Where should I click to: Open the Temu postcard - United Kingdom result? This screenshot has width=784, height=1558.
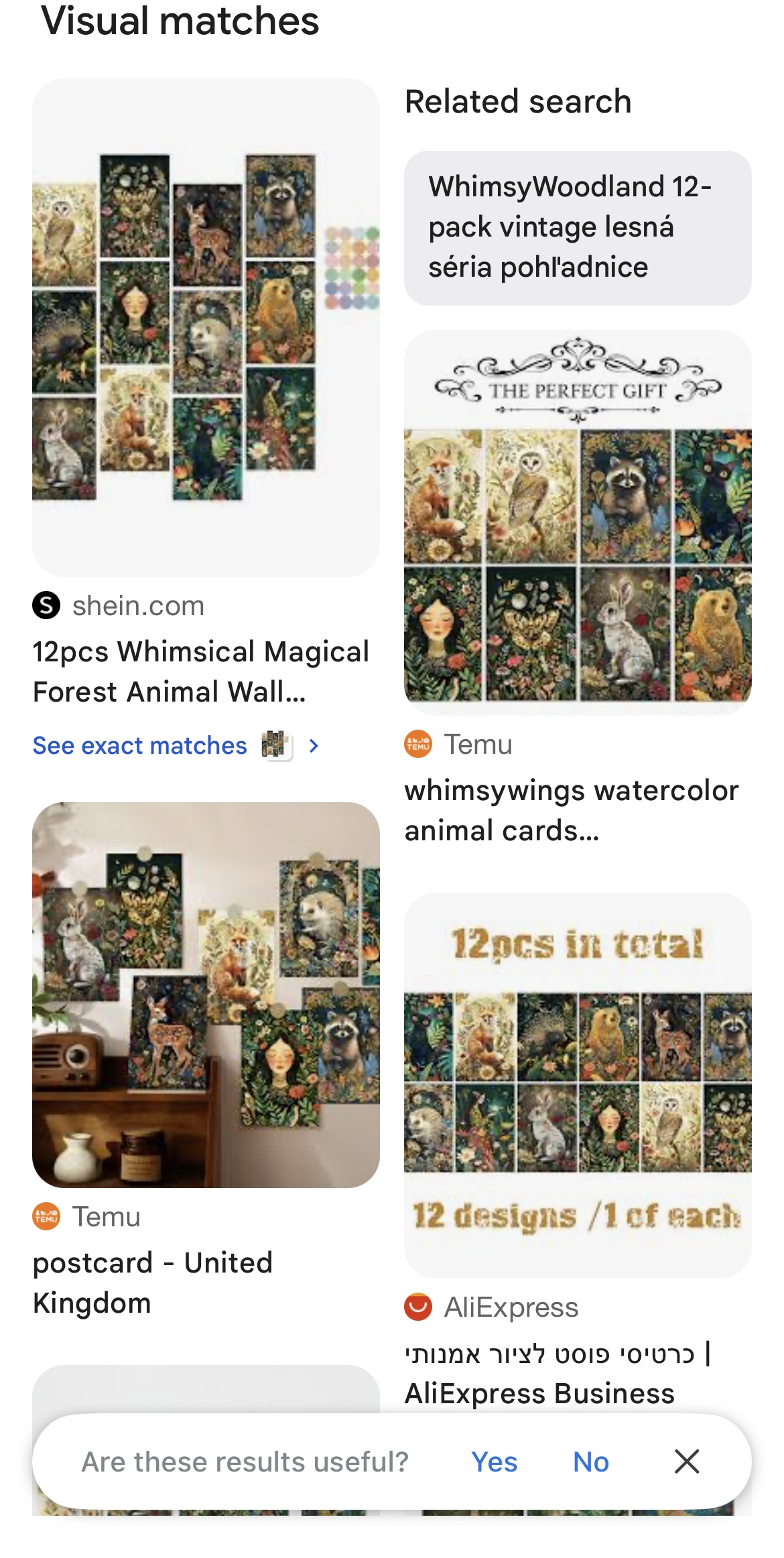(206, 994)
